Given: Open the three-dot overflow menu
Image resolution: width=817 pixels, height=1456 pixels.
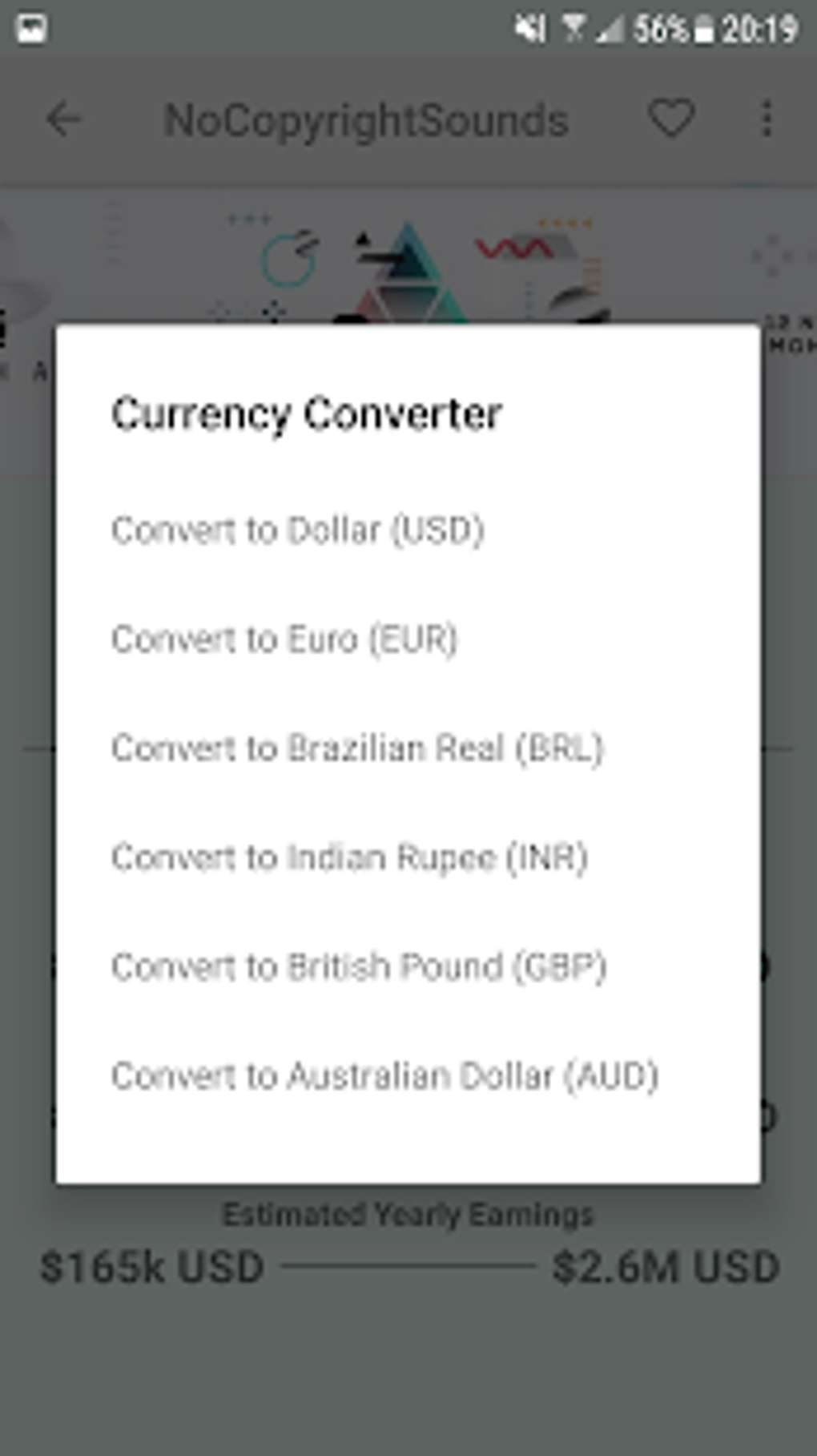Looking at the screenshot, I should [767, 119].
